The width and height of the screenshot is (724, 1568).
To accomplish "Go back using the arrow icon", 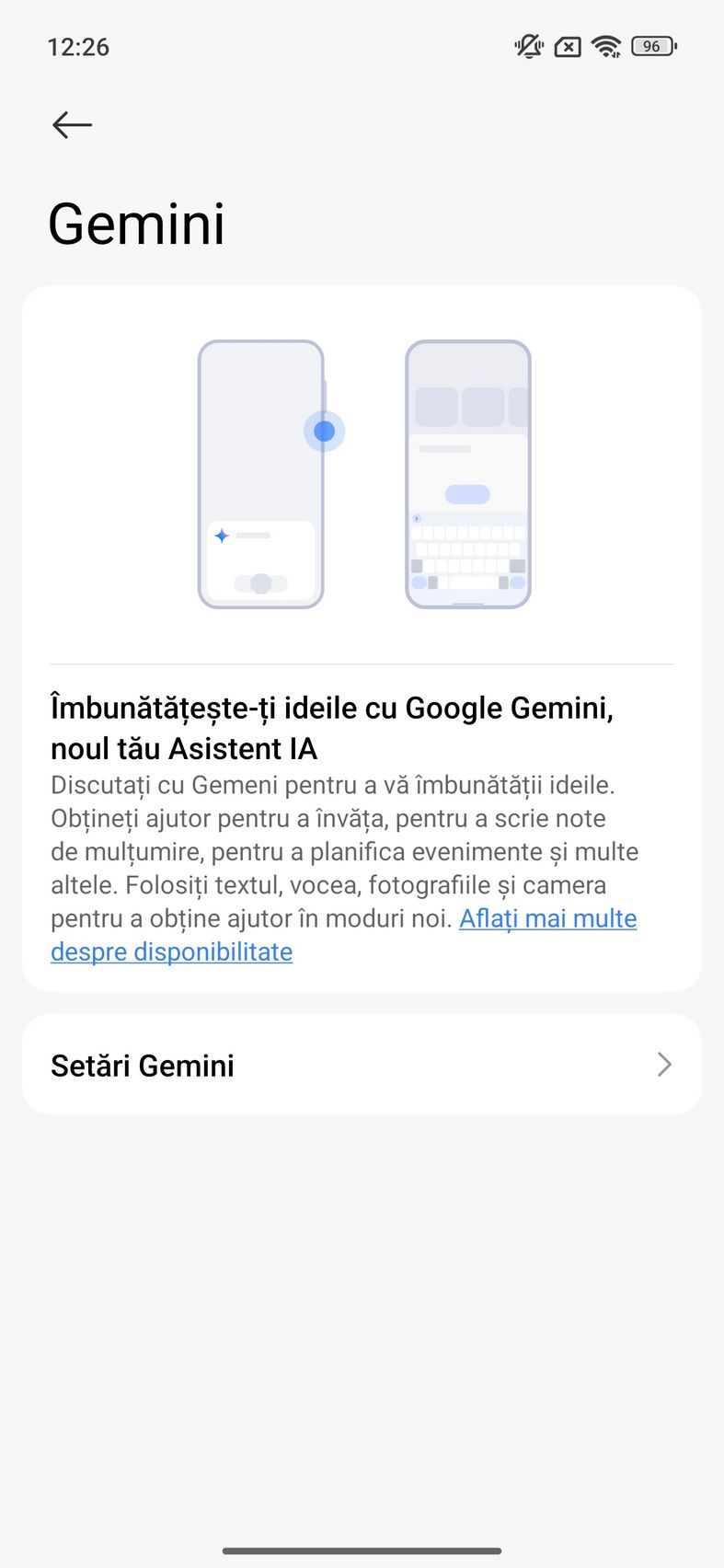I will (x=73, y=124).
